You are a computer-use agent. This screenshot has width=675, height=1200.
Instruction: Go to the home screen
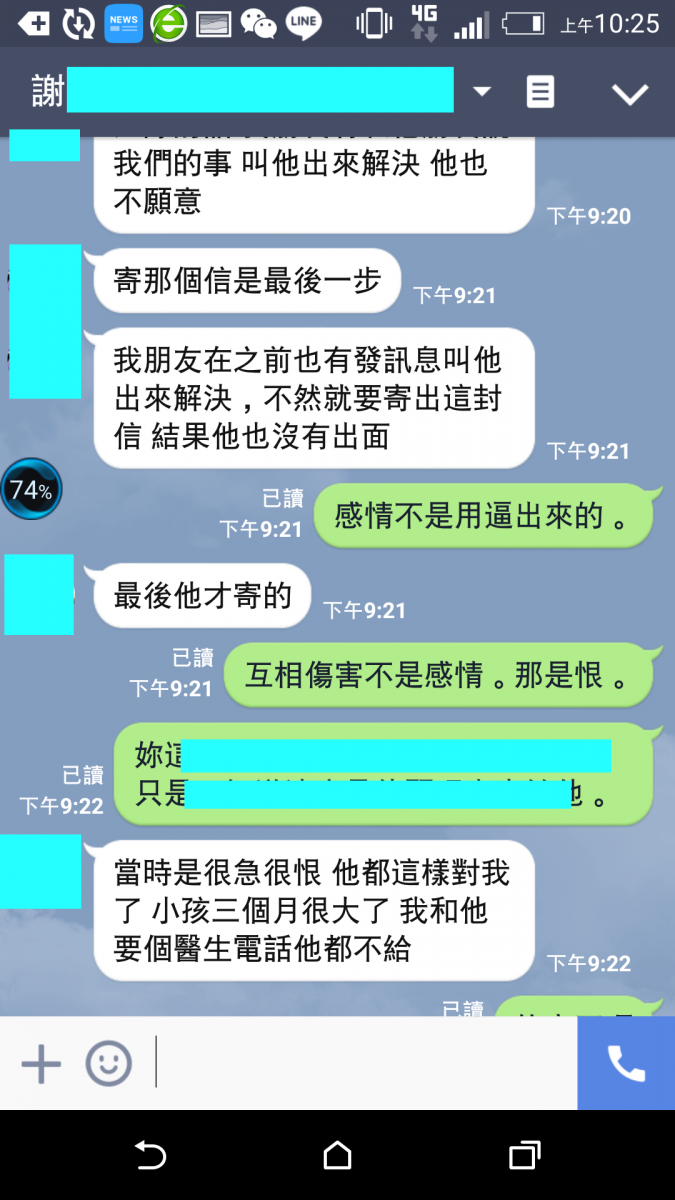coord(338,1156)
